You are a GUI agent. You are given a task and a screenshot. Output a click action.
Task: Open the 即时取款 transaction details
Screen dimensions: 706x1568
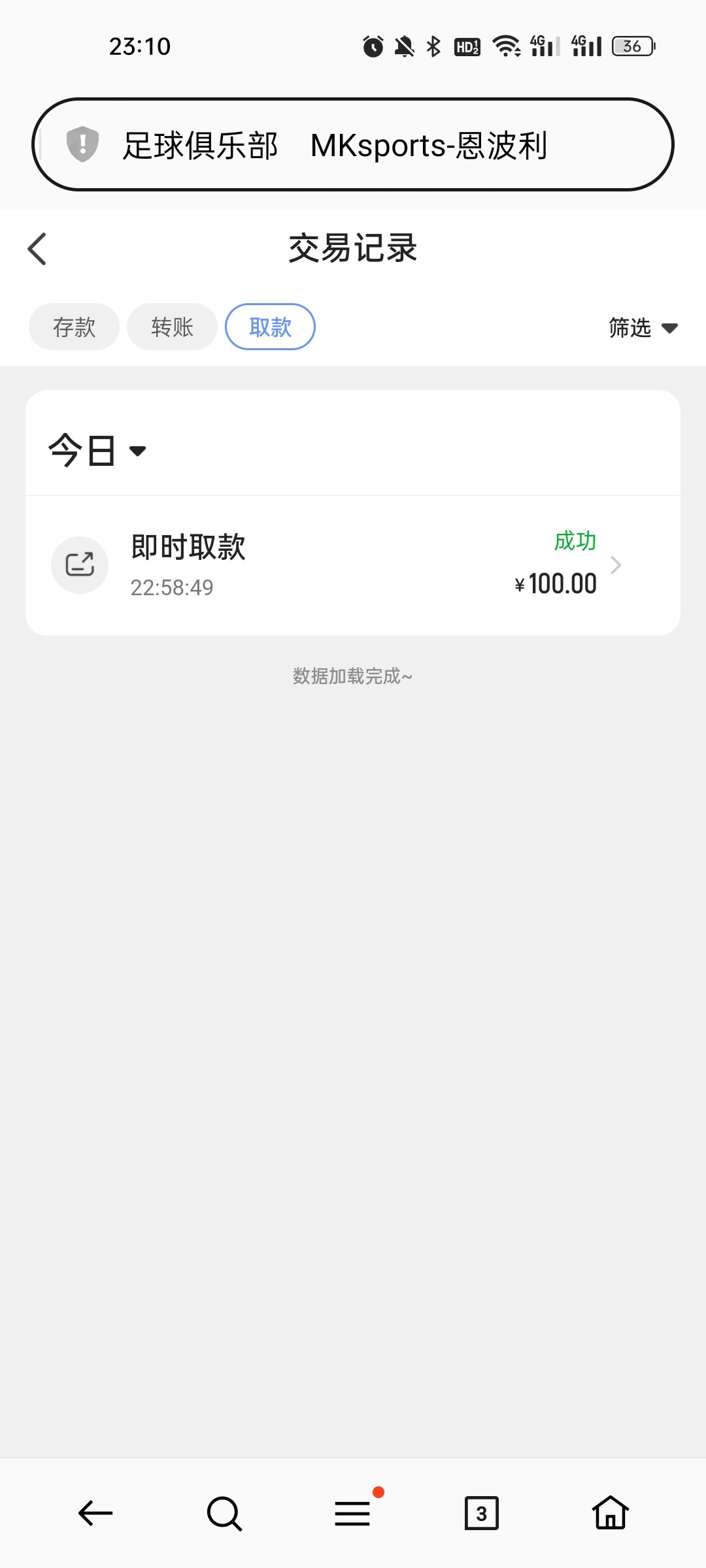[x=353, y=565]
